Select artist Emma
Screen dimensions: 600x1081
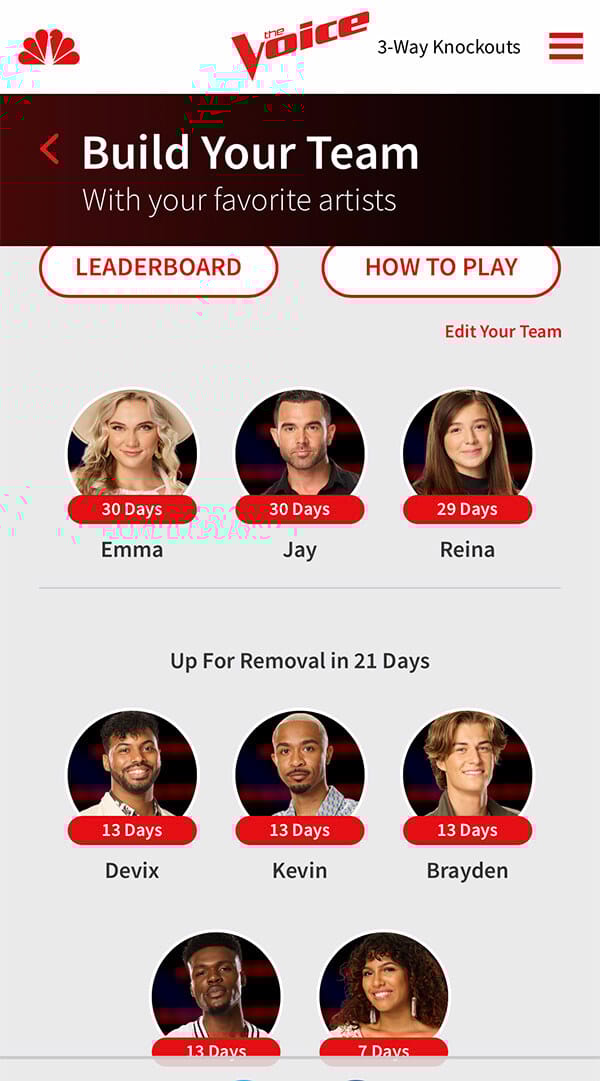tap(132, 454)
